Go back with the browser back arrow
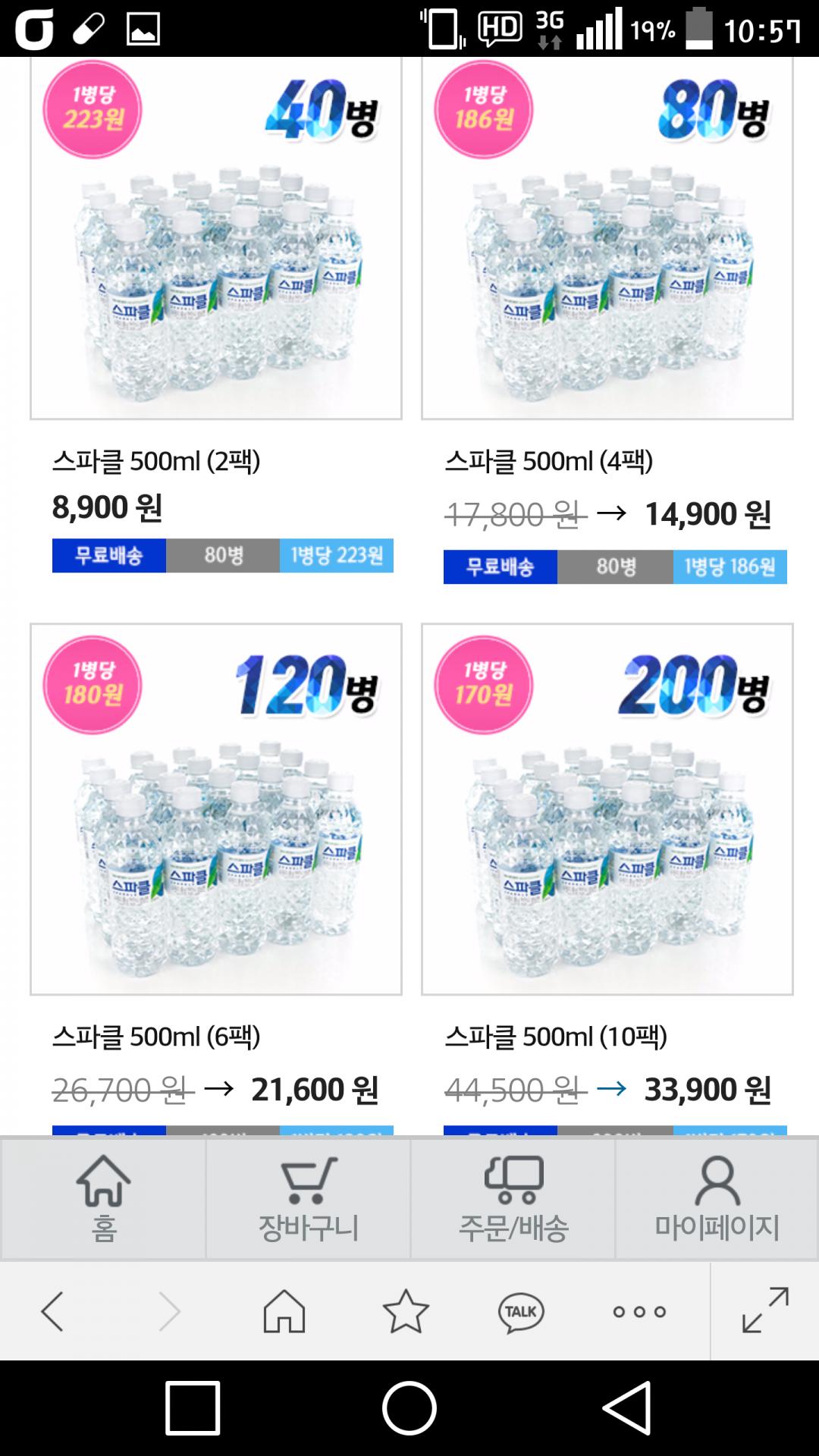 (x=53, y=1311)
